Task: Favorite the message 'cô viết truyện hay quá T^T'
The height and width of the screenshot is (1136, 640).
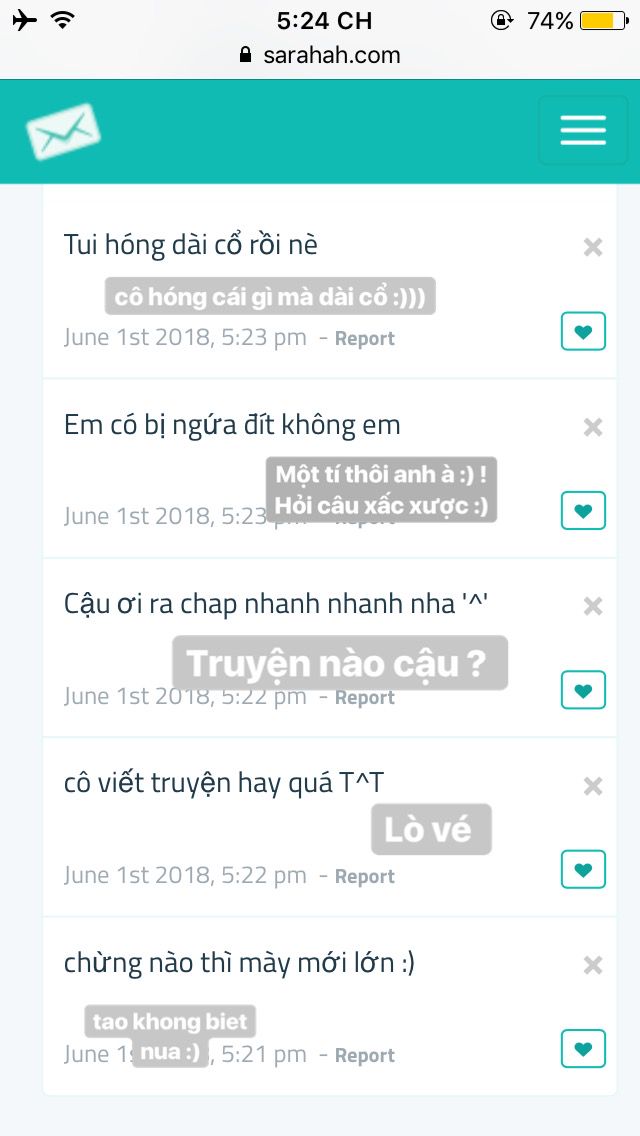Action: [583, 869]
